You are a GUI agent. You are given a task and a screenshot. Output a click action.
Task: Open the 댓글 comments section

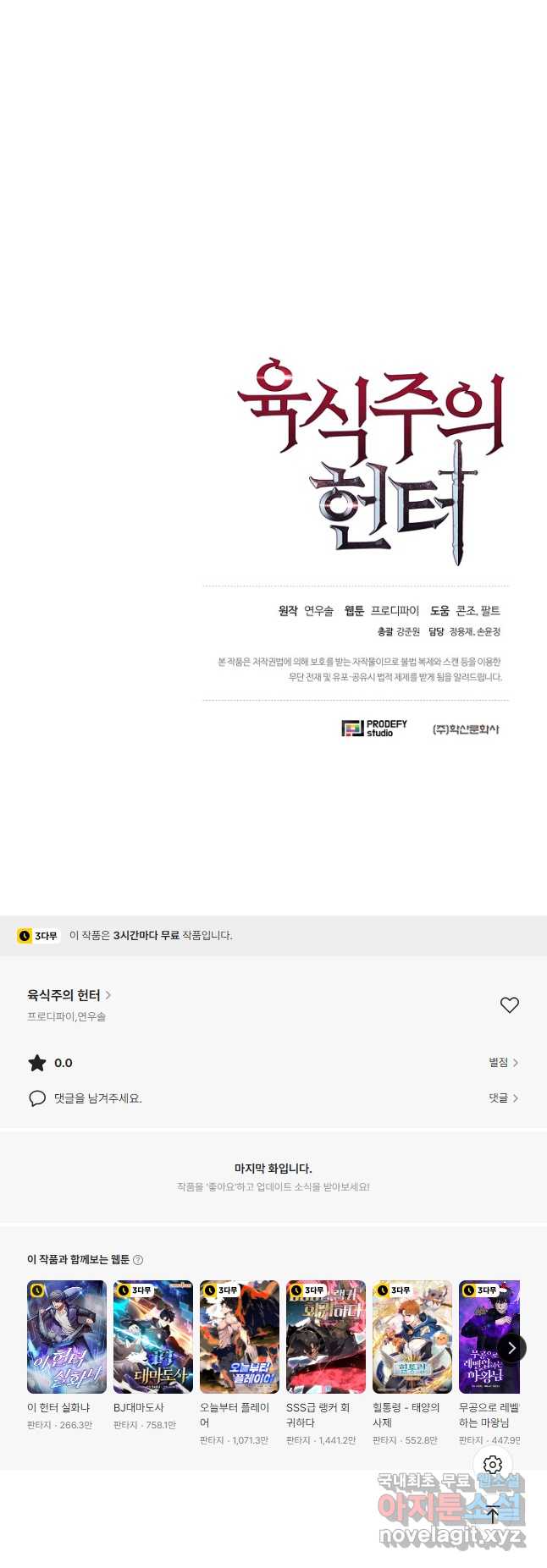pyautogui.click(x=503, y=1098)
